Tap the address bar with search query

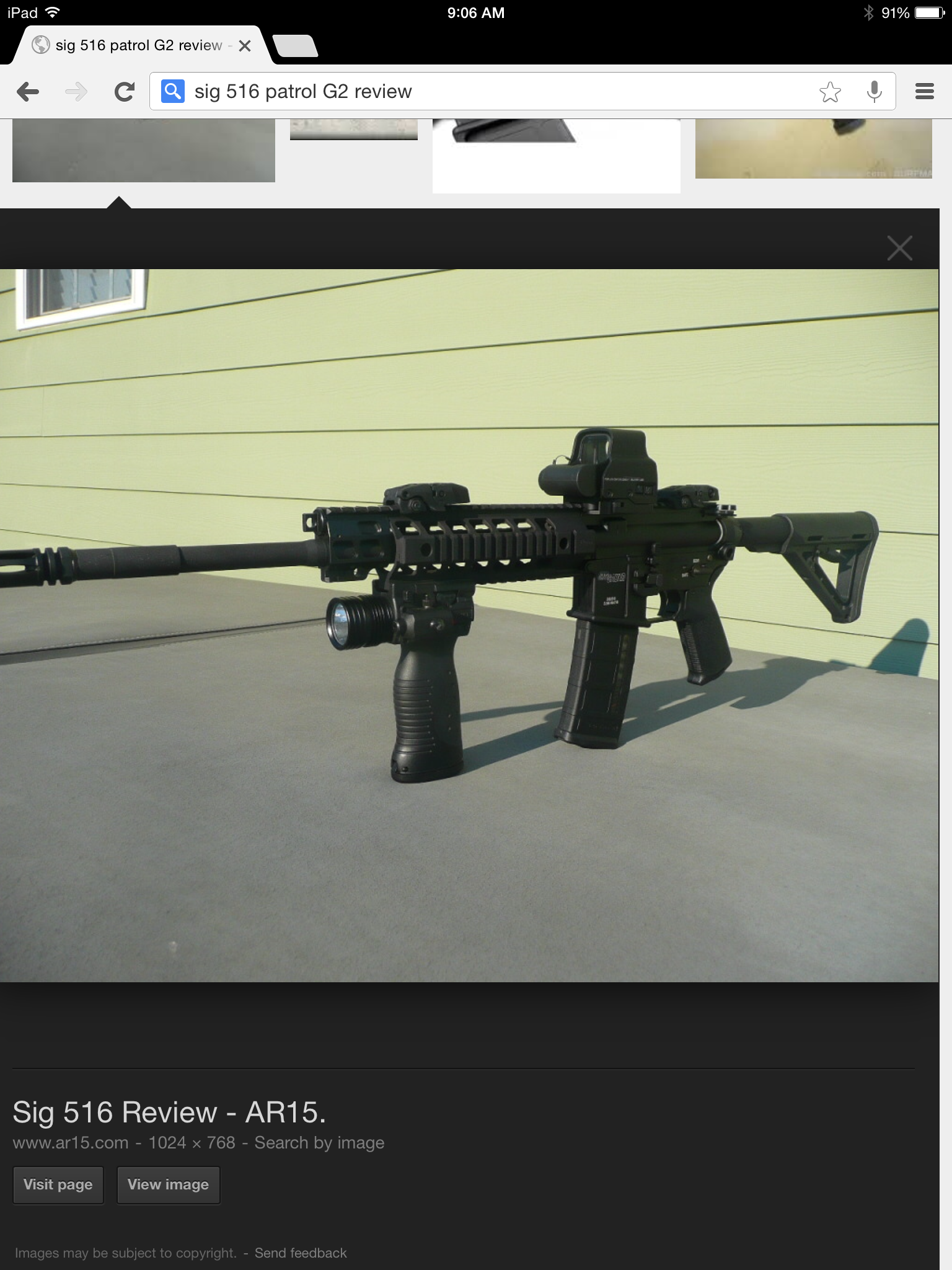(483, 92)
